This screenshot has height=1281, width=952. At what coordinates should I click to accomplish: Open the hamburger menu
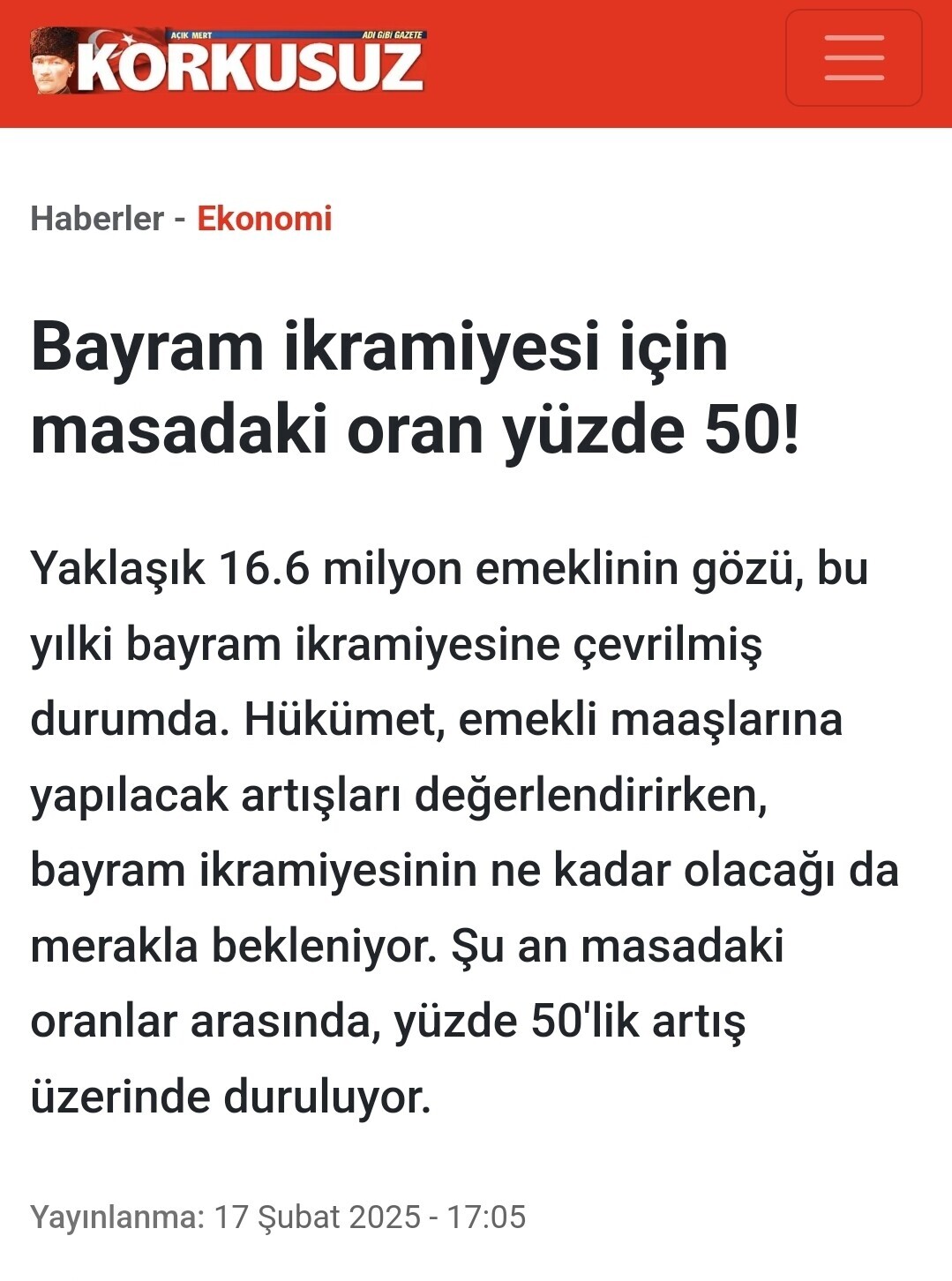point(853,58)
